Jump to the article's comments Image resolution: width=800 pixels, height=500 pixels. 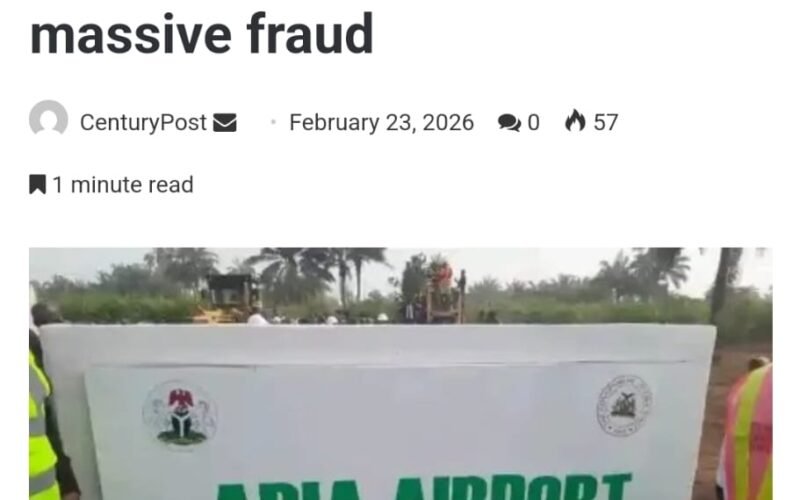518,123
